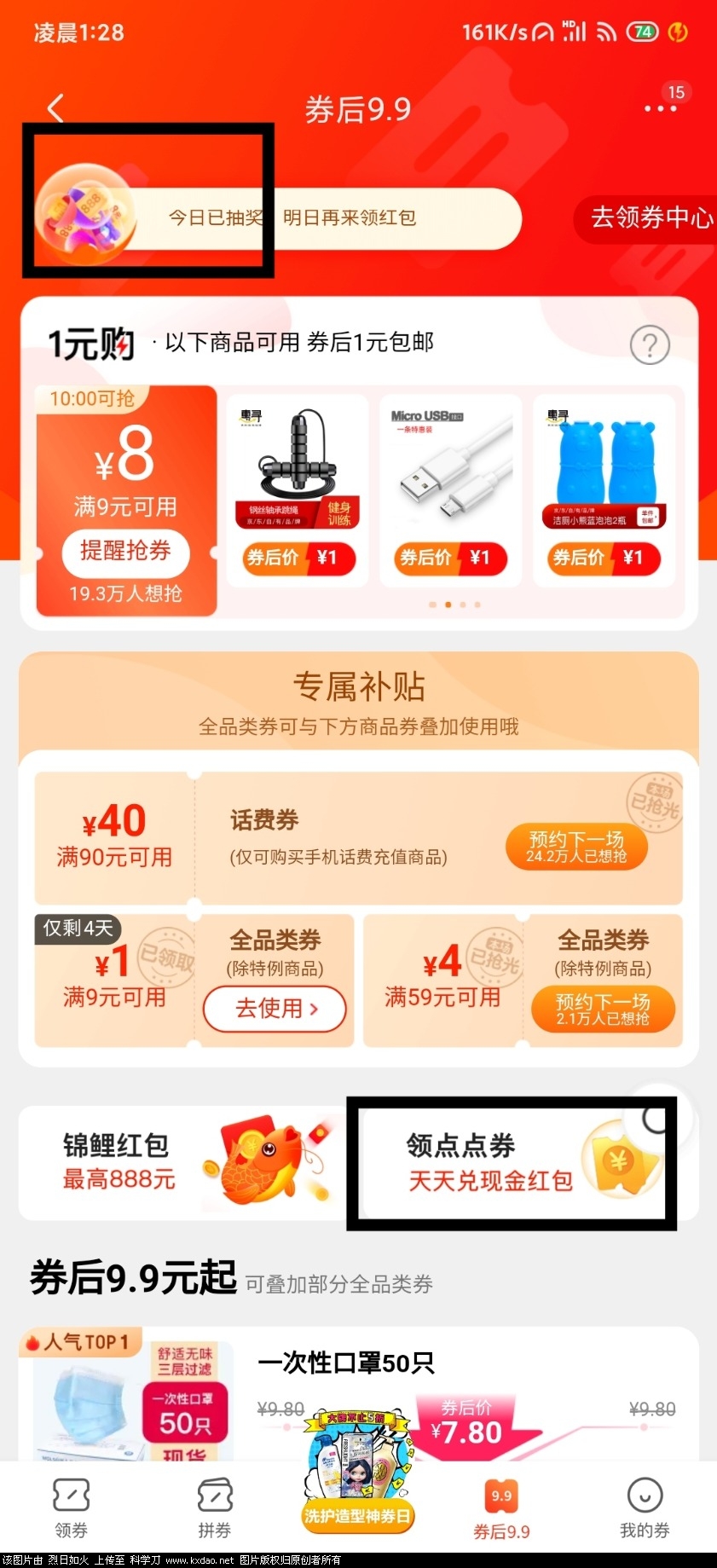Open the 1元购 help question mark
The height and width of the screenshot is (1568, 717).
pos(650,345)
